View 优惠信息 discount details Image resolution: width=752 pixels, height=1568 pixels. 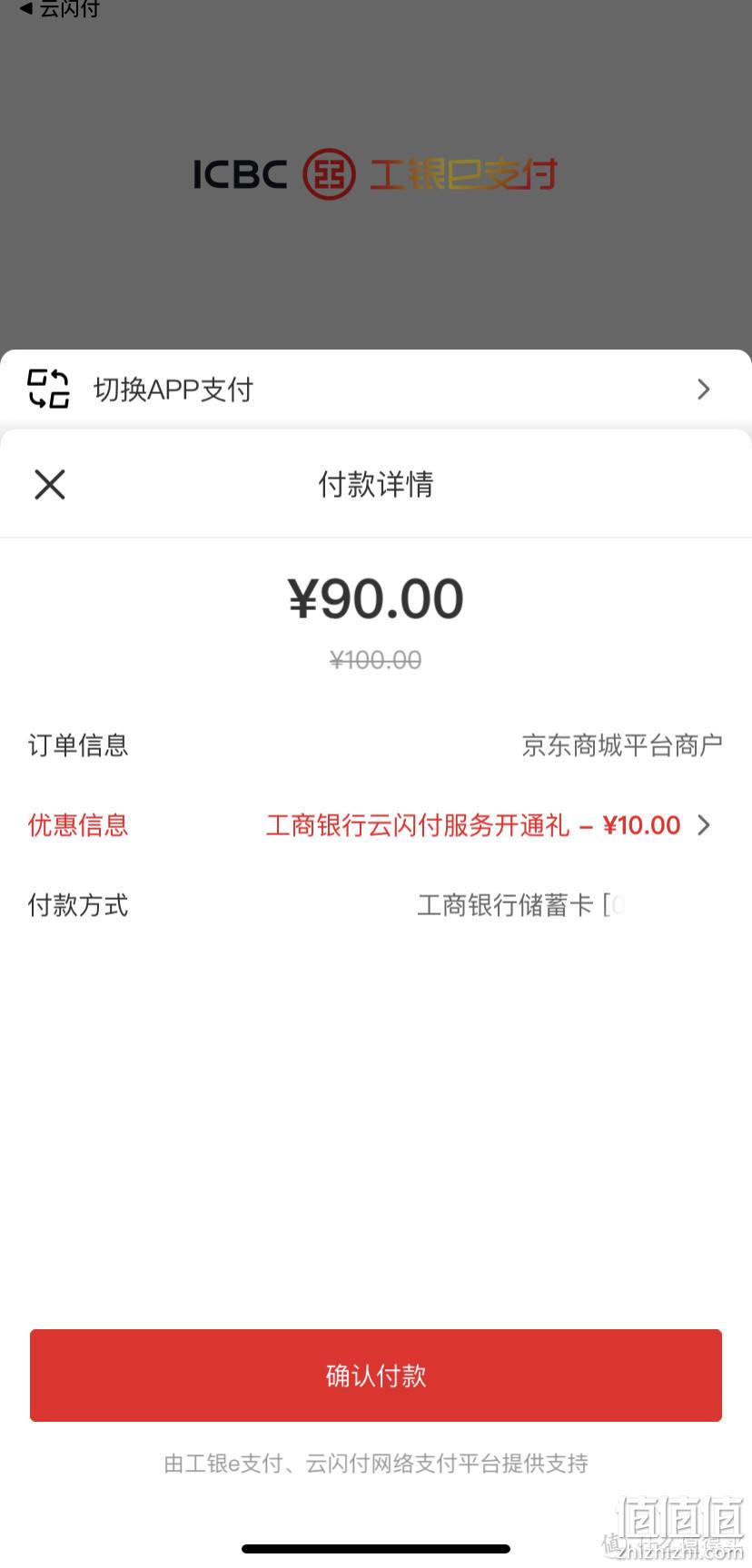coord(376,825)
